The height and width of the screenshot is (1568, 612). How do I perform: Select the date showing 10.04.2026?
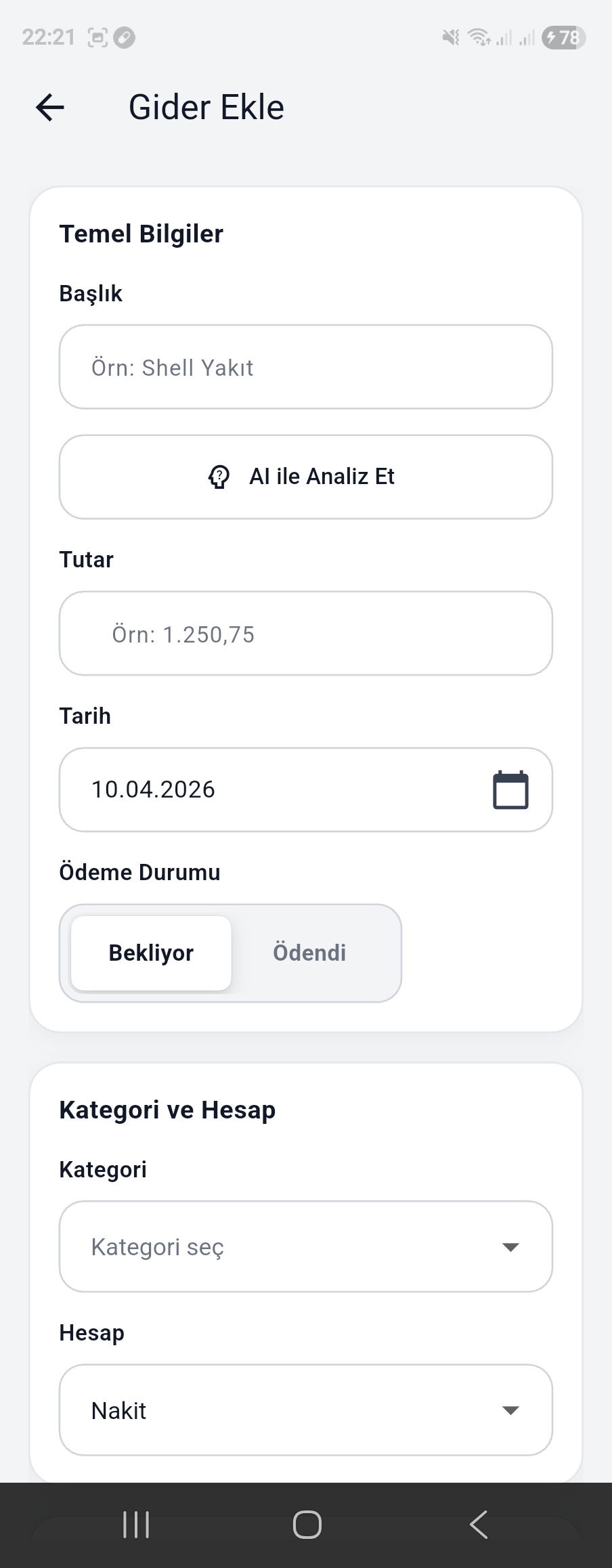(271, 789)
